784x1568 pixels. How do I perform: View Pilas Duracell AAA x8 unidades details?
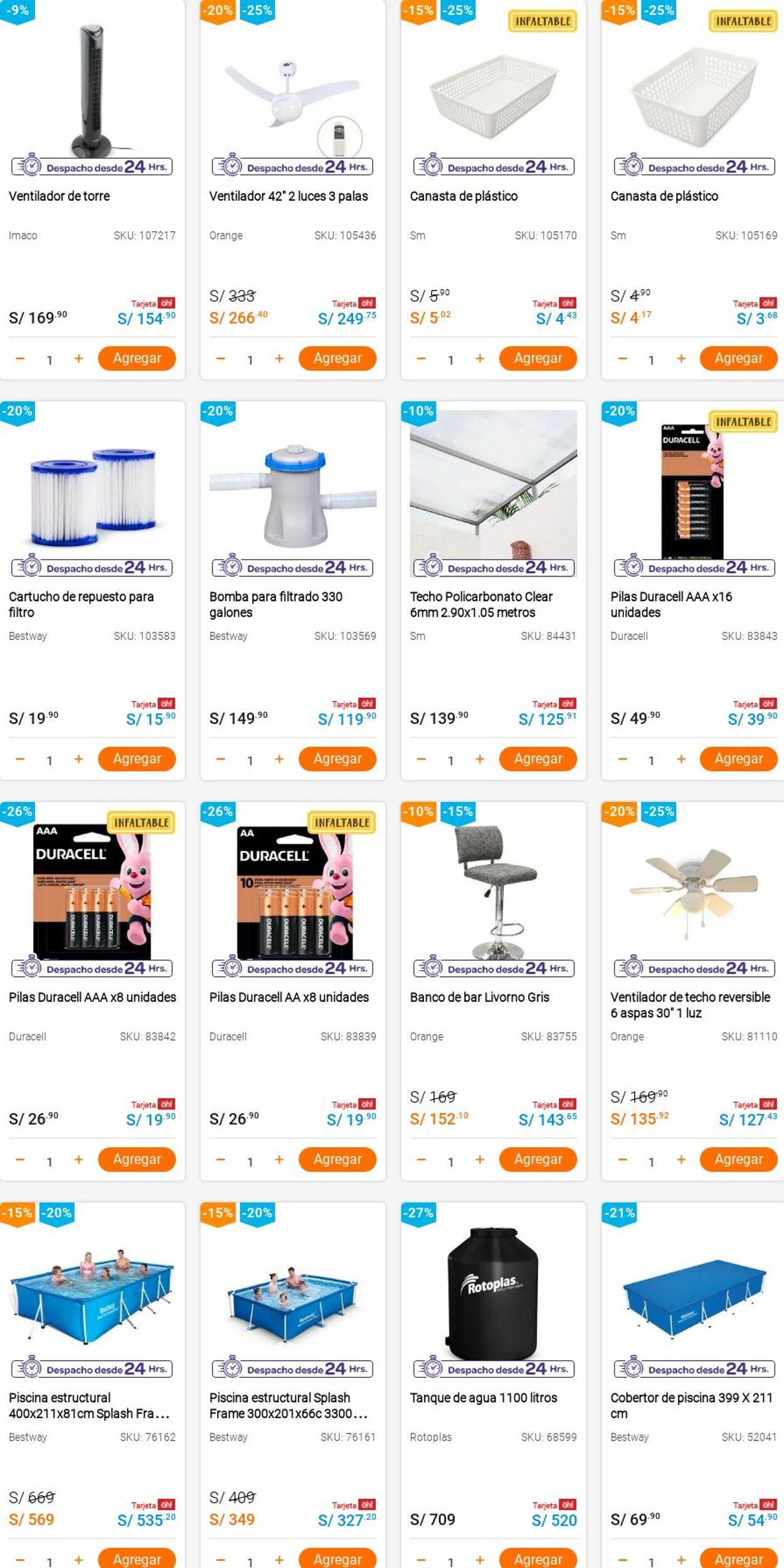click(x=92, y=997)
